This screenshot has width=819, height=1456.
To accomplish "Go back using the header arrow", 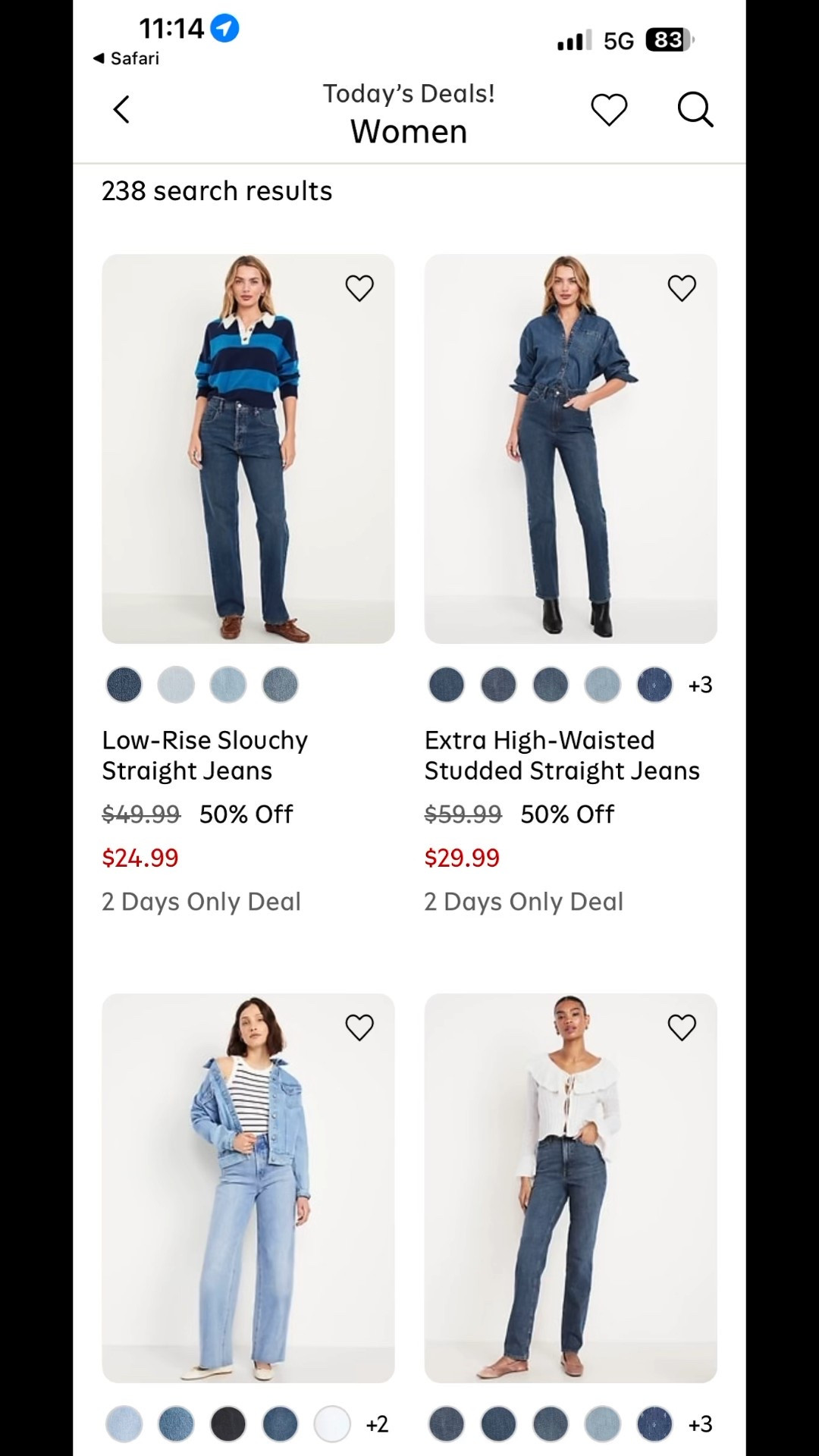I will (x=121, y=110).
